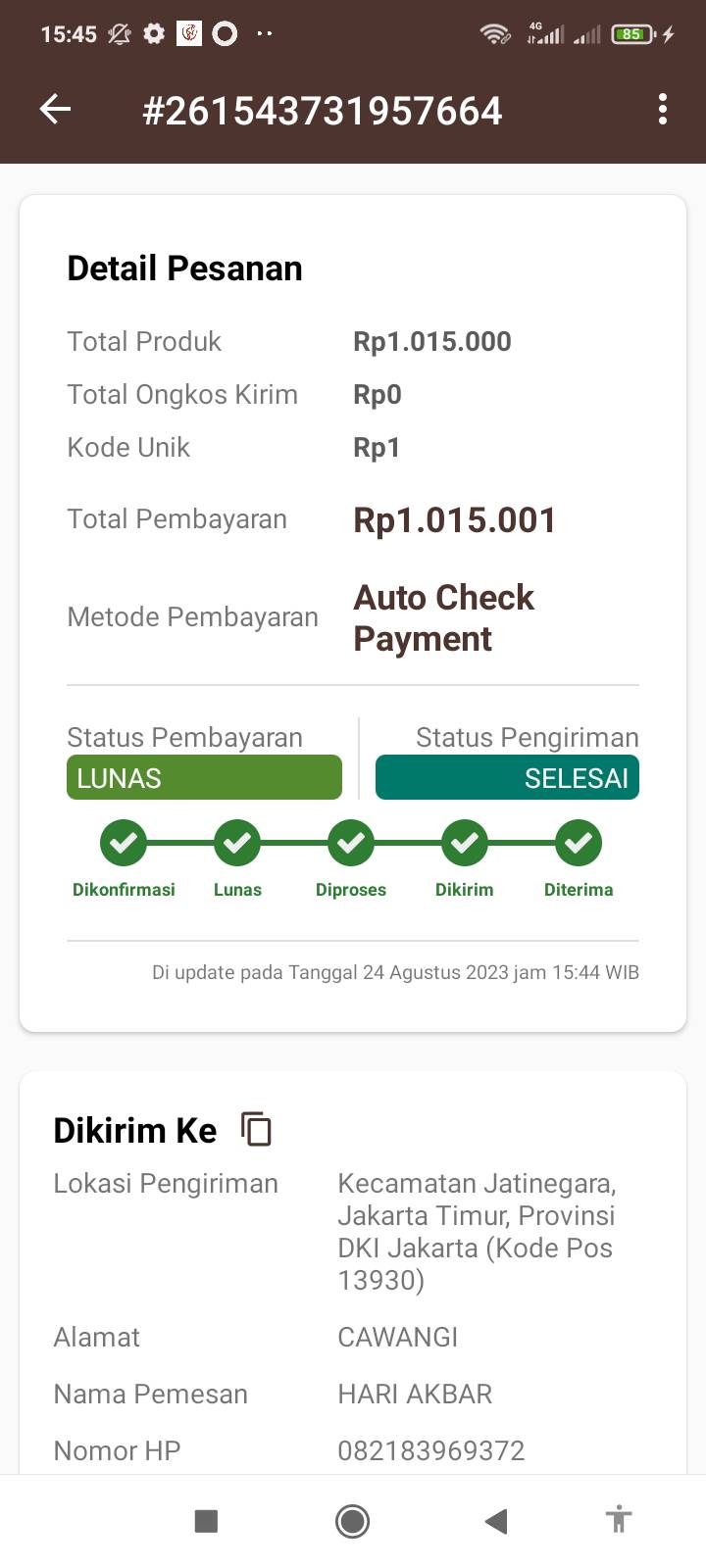Open recent apps with the square button
The width and height of the screenshot is (706, 1568).
pos(206,1521)
